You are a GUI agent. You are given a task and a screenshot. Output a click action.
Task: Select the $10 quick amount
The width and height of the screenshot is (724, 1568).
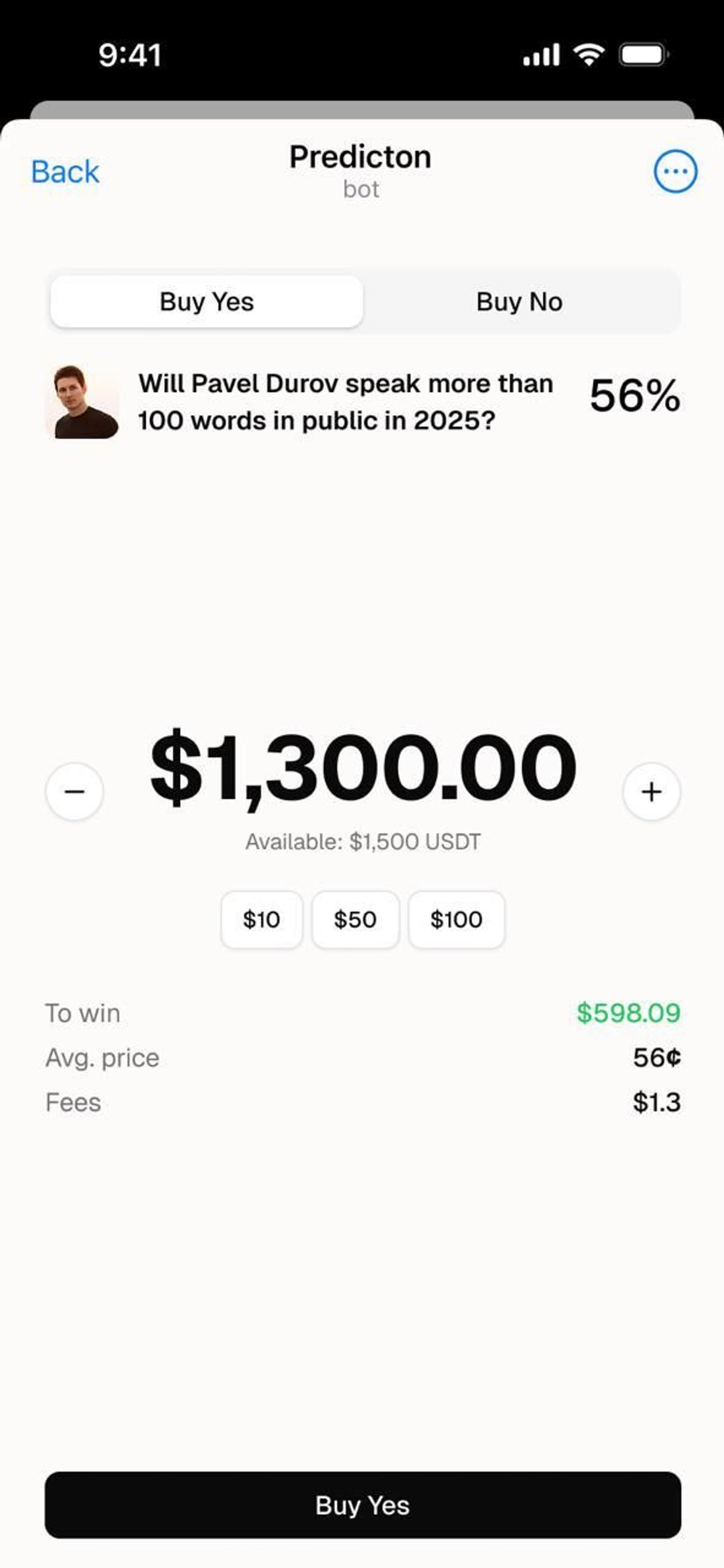pyautogui.click(x=261, y=920)
